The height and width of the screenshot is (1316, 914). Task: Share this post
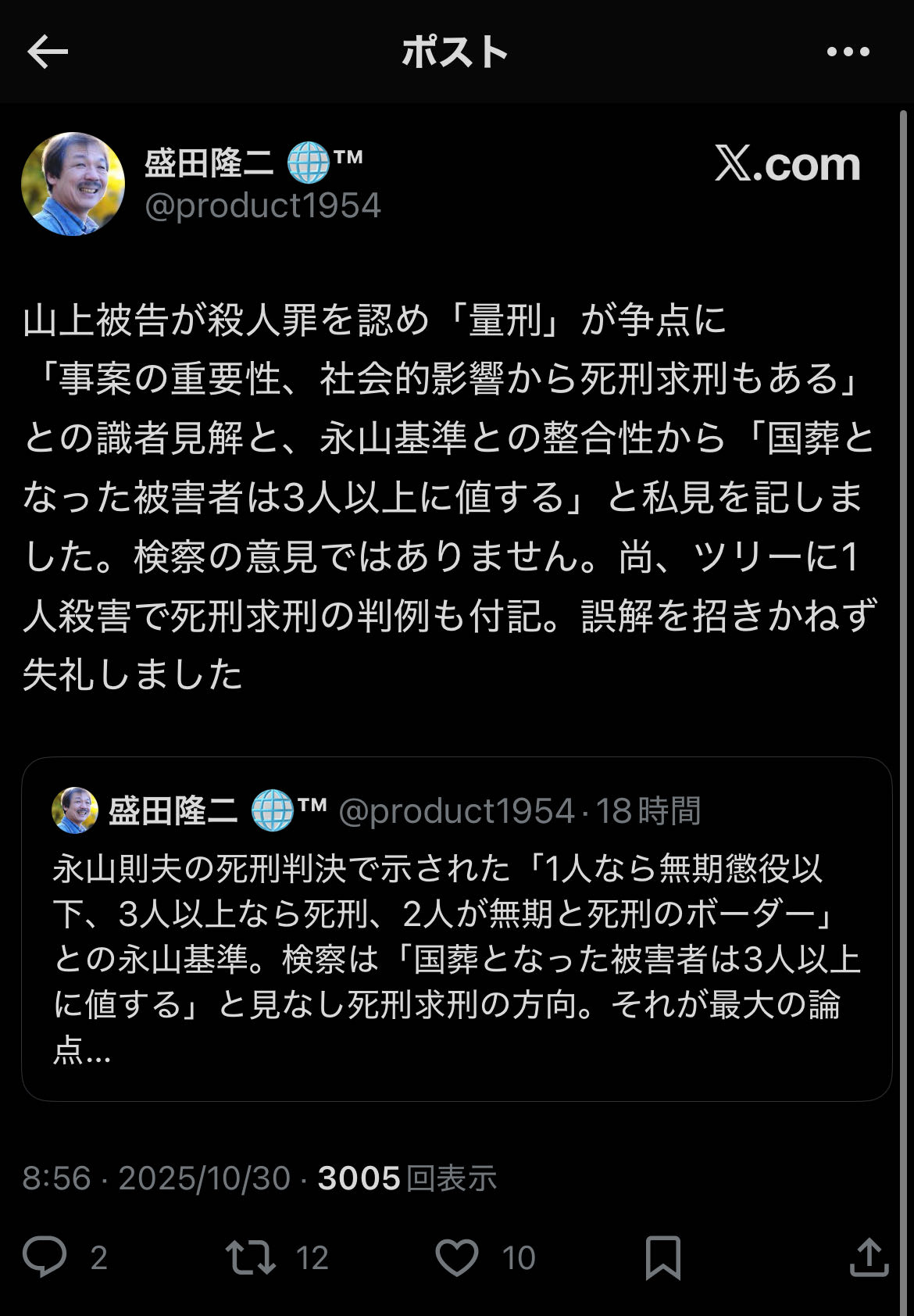tap(868, 1257)
